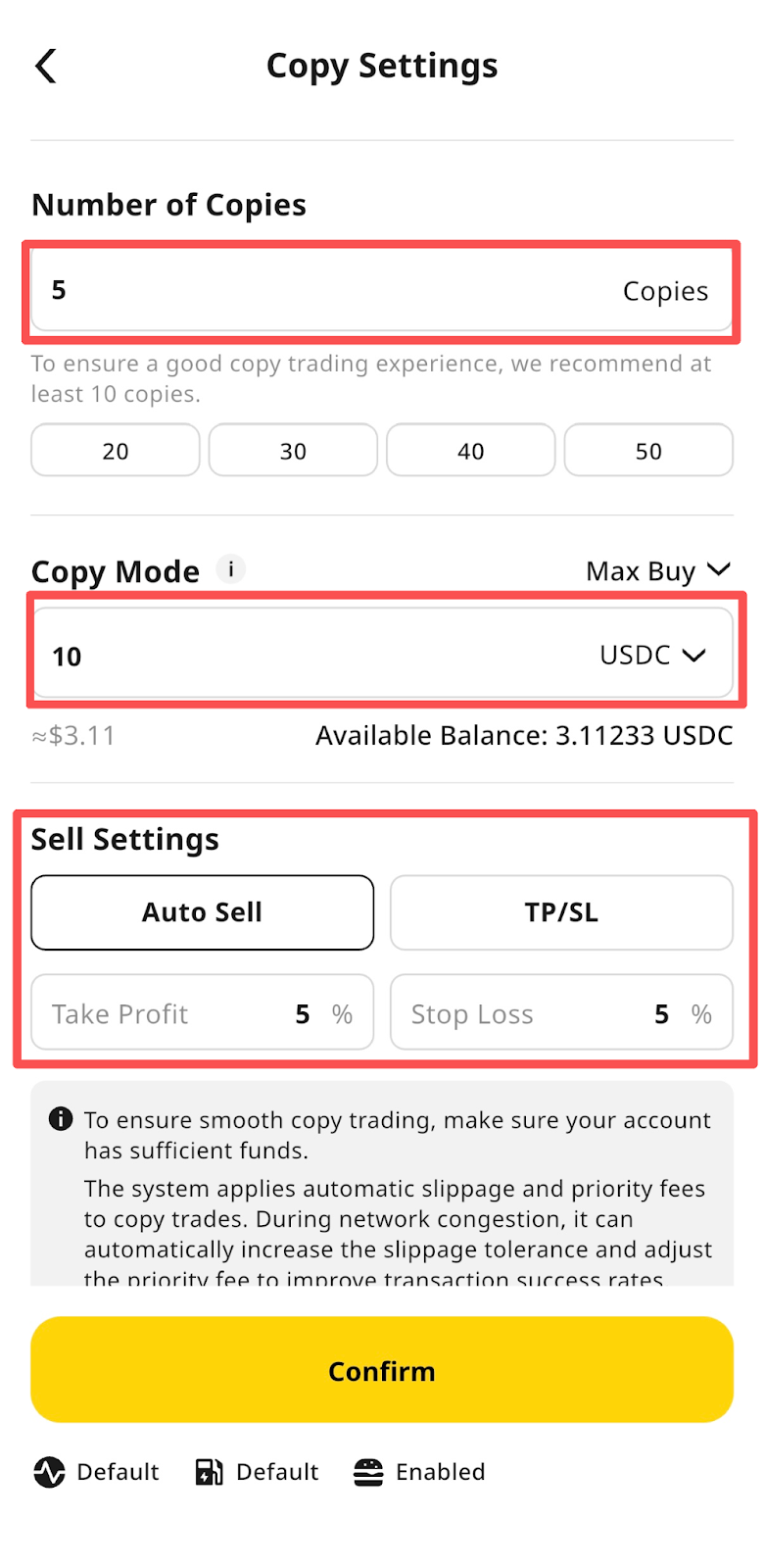The height and width of the screenshot is (1568, 764).
Task: Change the USDC currency selector
Action: click(x=652, y=656)
